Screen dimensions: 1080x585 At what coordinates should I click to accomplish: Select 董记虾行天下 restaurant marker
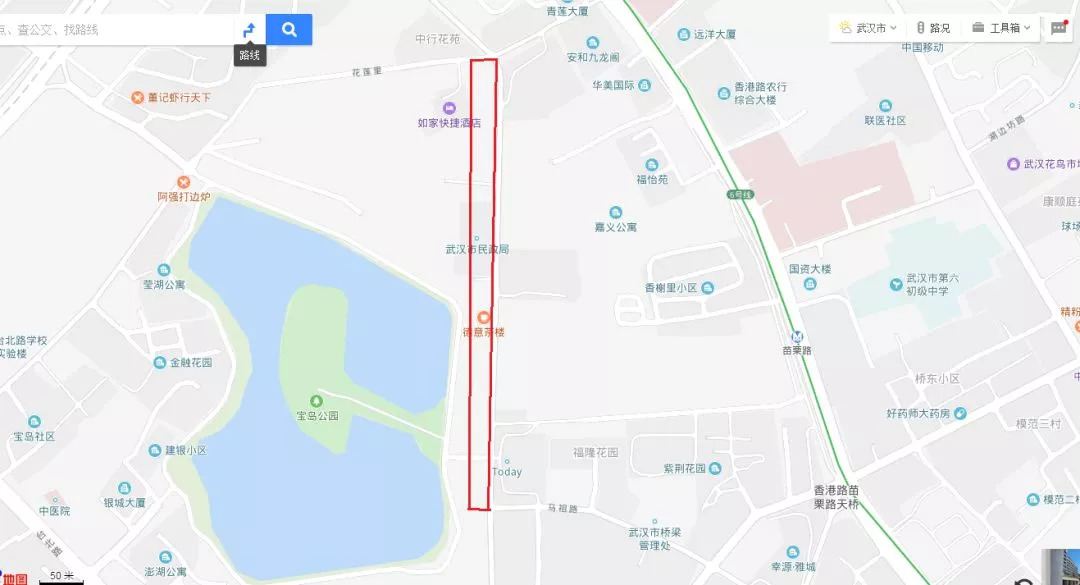(138, 97)
